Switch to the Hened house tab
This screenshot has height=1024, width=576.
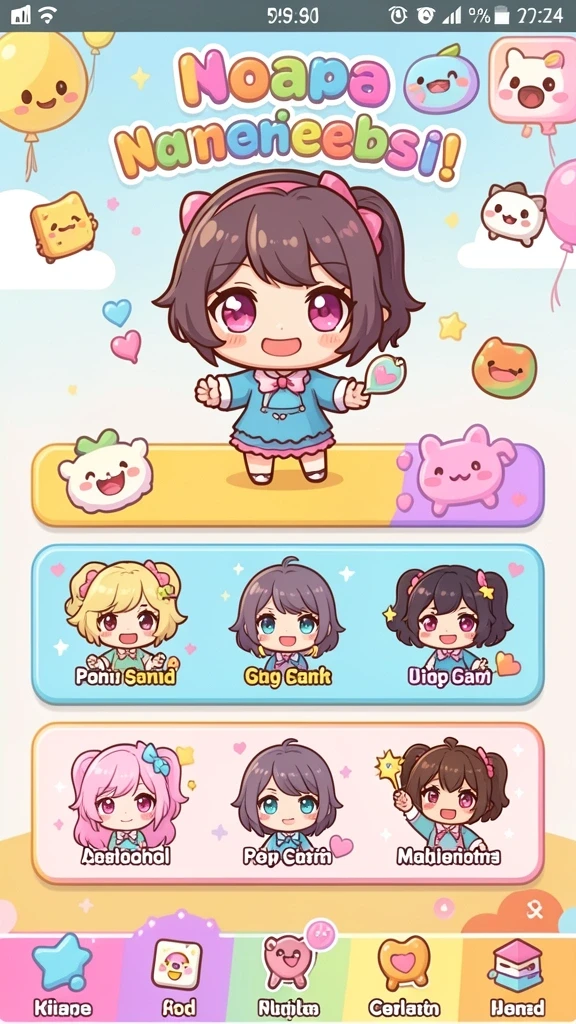coord(518,978)
